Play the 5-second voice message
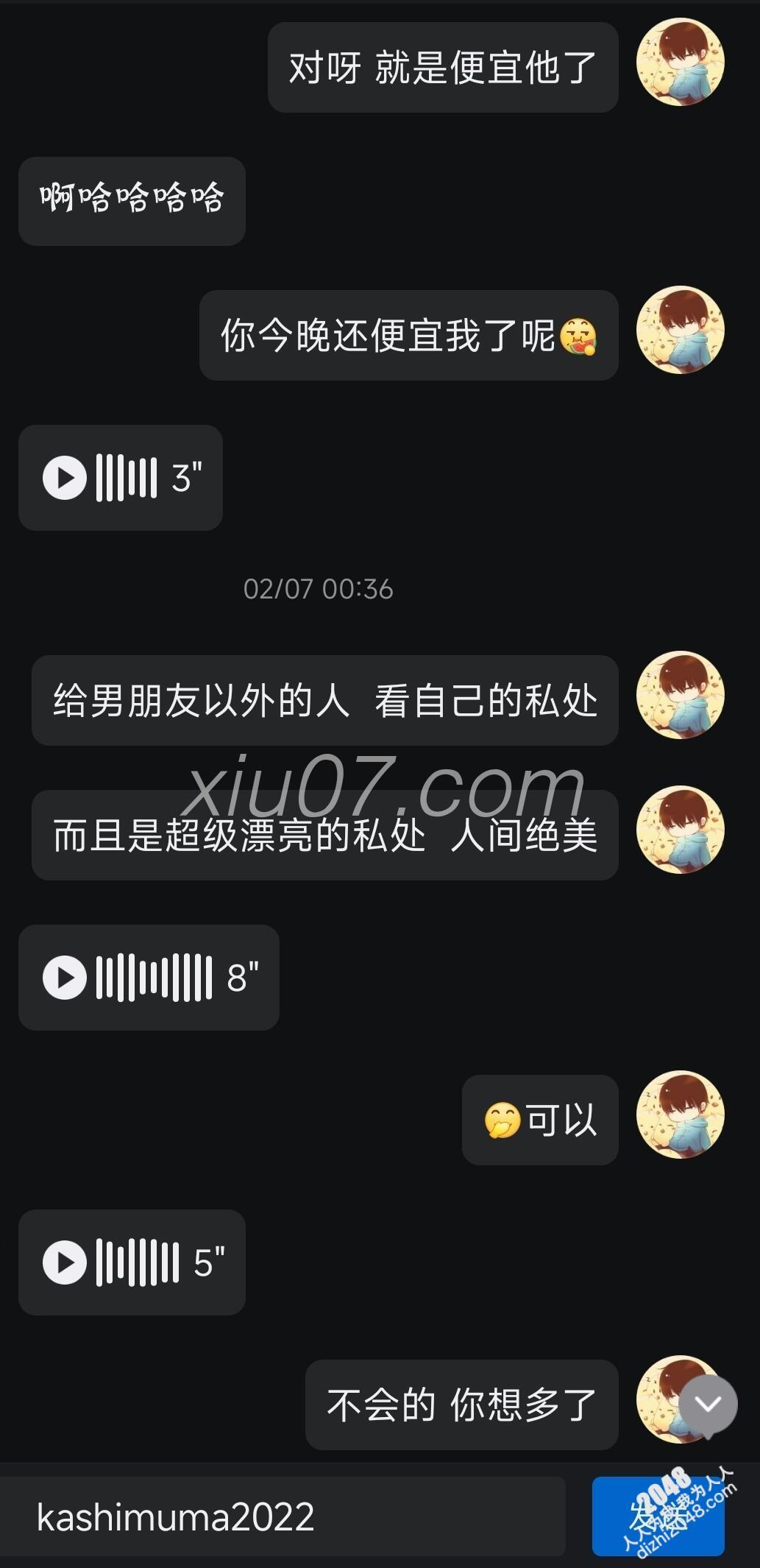This screenshot has width=760, height=1568. (65, 1262)
